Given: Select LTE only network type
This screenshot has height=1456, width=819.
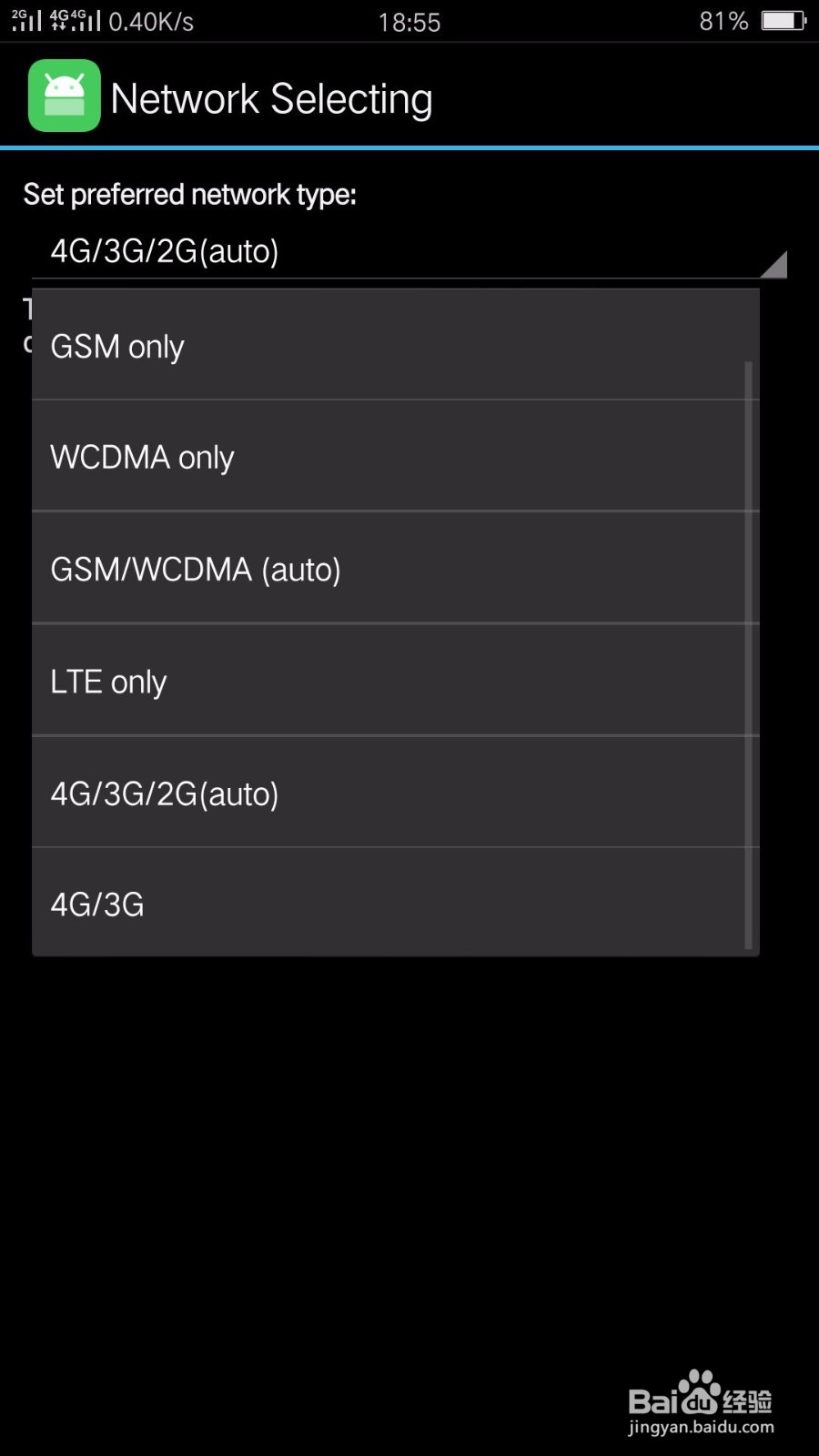Looking at the screenshot, I should coord(395,681).
